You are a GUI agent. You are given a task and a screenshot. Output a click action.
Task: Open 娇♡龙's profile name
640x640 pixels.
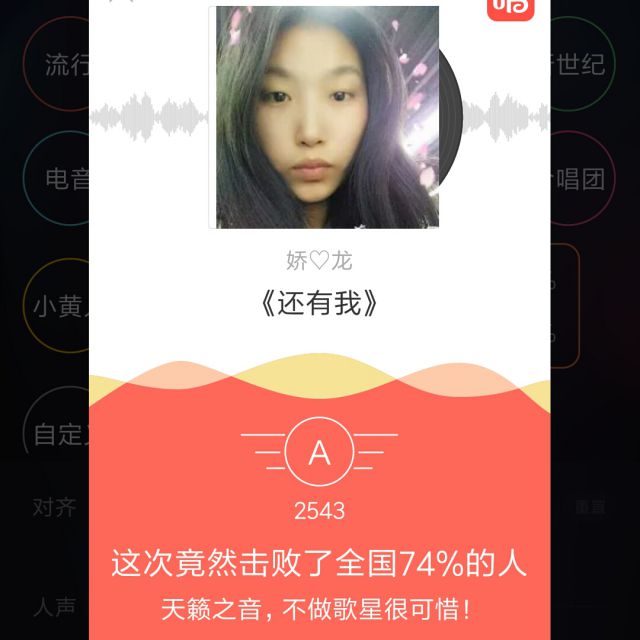319,262
